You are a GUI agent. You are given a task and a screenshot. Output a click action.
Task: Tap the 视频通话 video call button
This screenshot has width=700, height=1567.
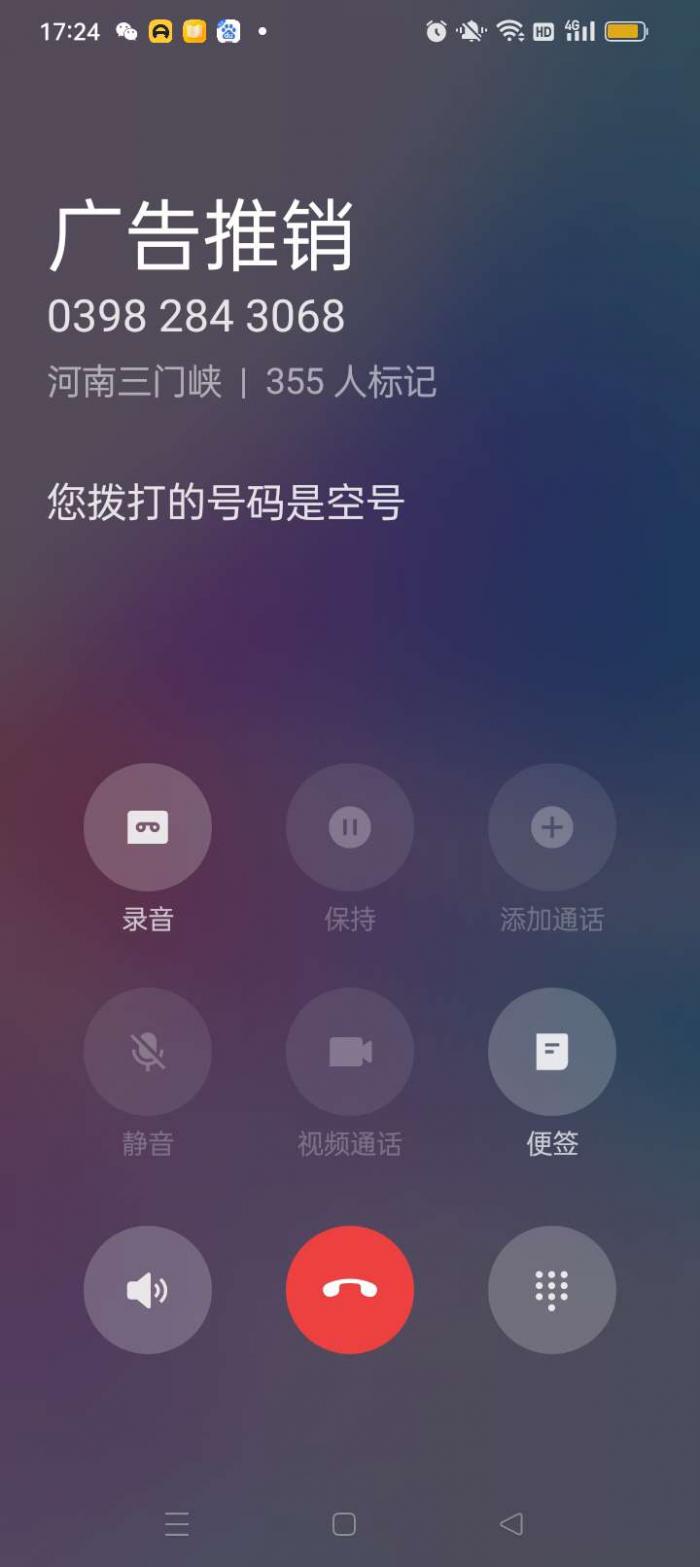(x=349, y=1051)
